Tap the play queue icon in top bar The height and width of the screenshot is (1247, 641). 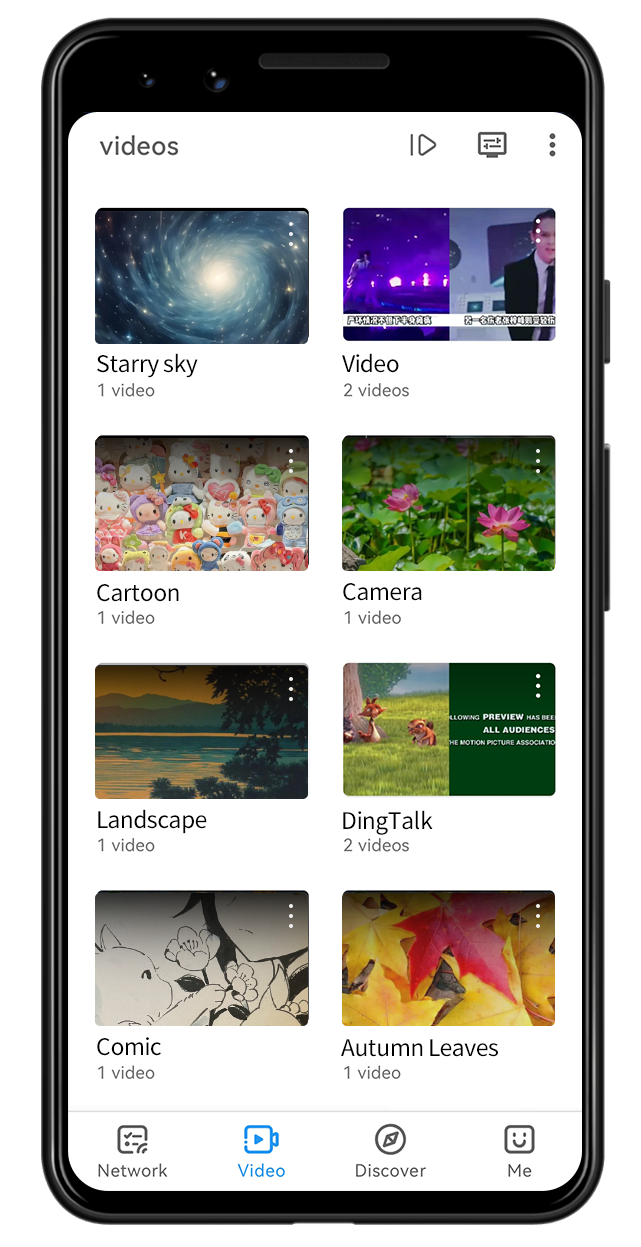pos(423,145)
